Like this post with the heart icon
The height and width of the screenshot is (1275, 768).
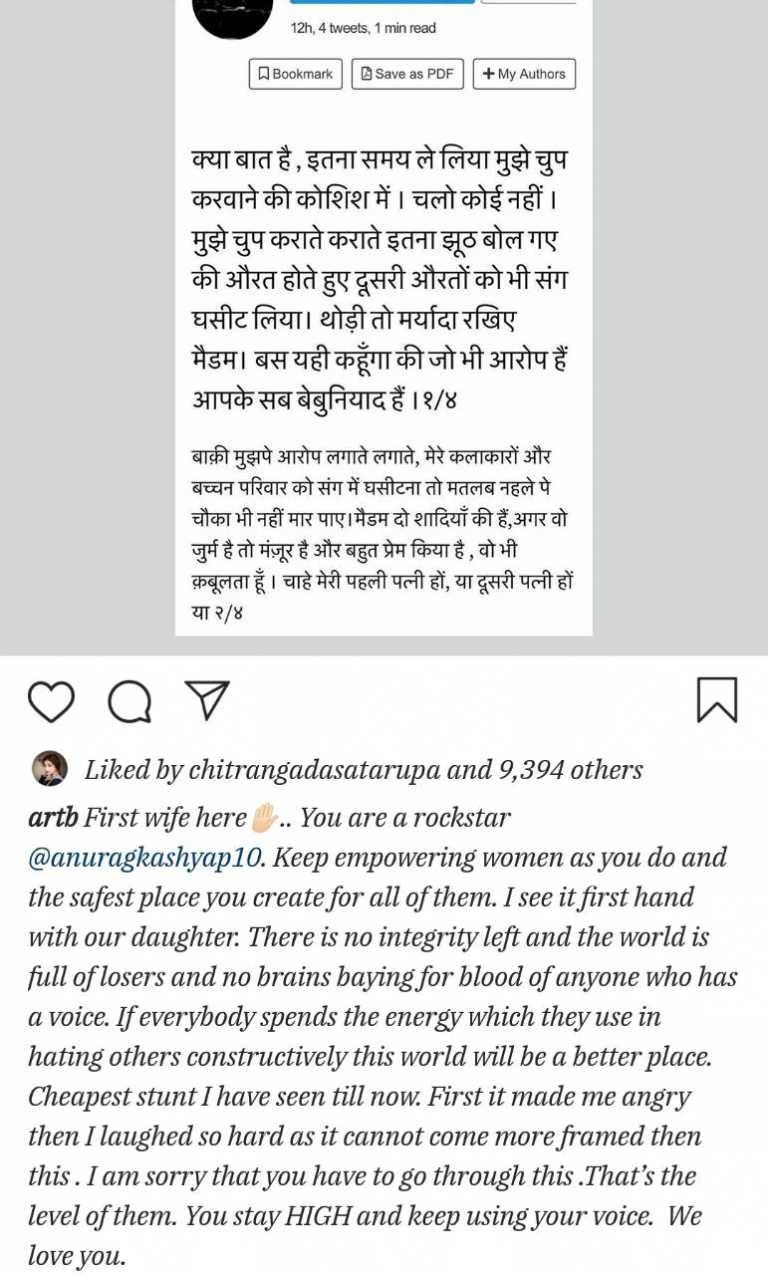point(50,701)
